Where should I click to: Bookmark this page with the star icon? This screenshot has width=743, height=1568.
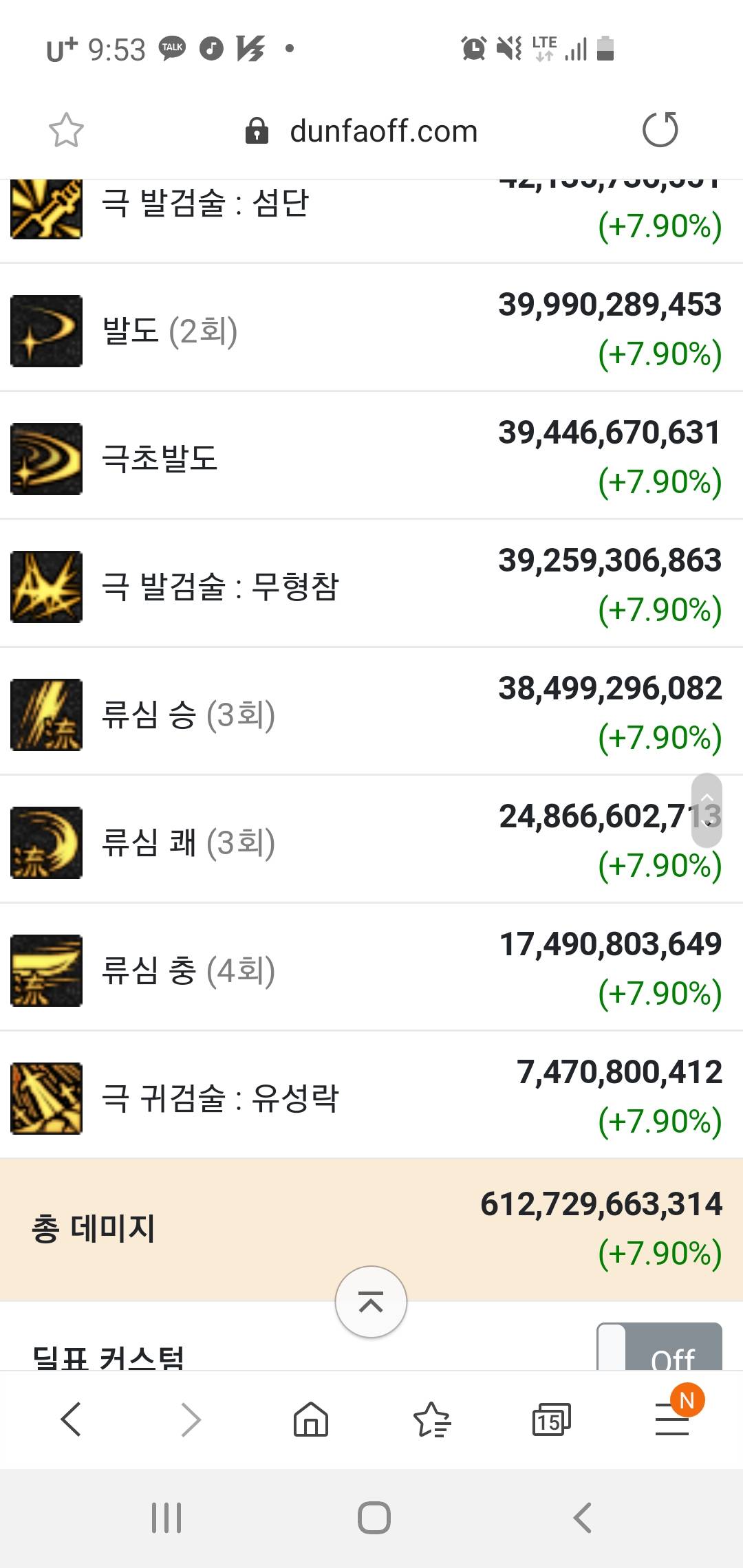(66, 130)
